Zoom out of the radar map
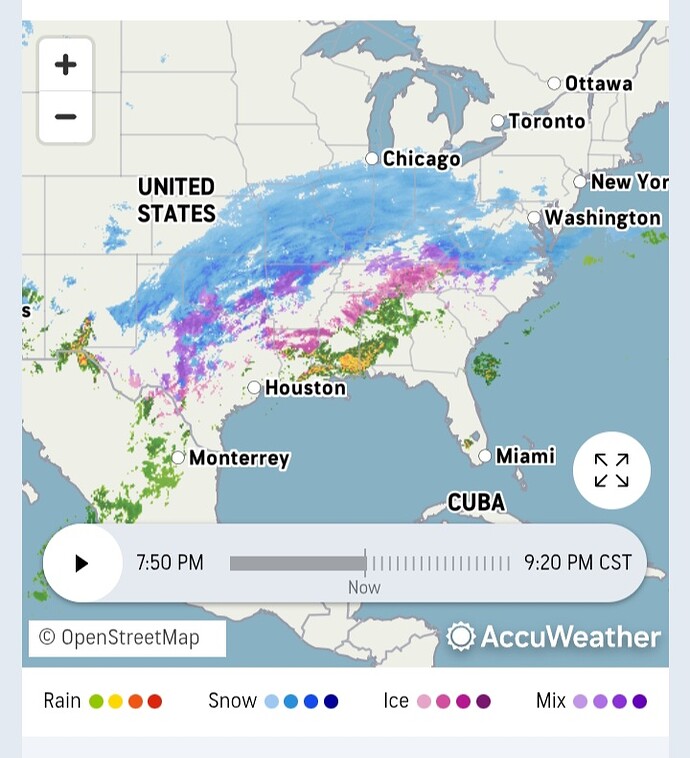This screenshot has height=758, width=690. point(66,117)
